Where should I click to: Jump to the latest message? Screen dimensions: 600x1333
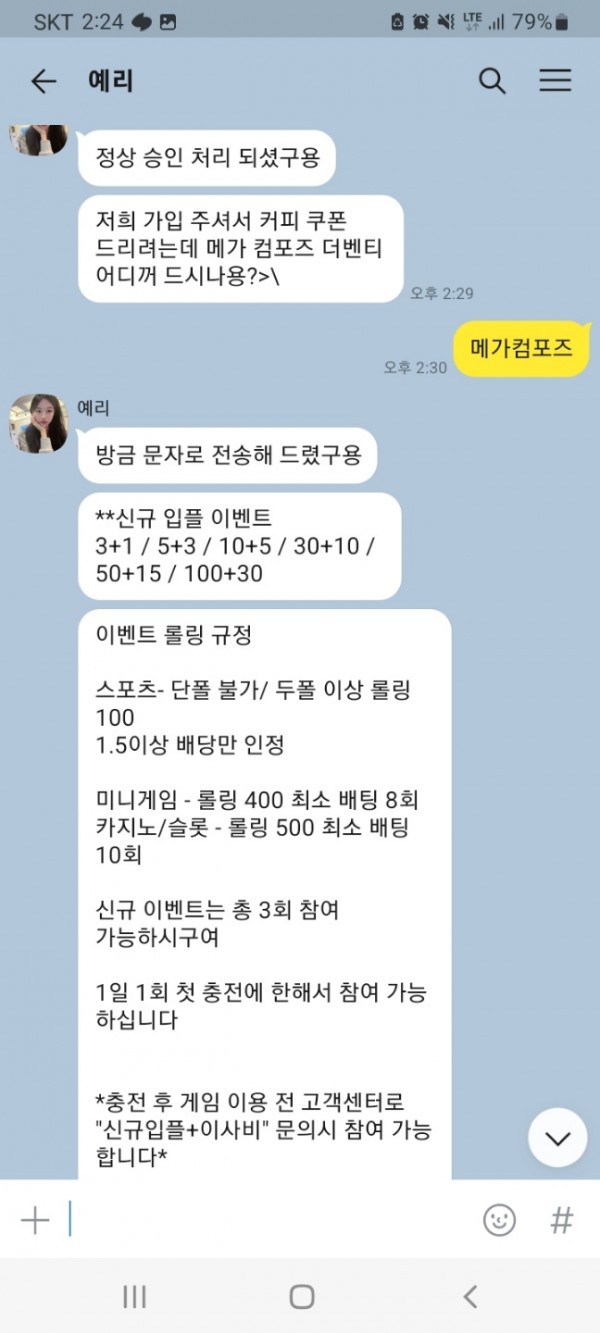(x=557, y=1137)
